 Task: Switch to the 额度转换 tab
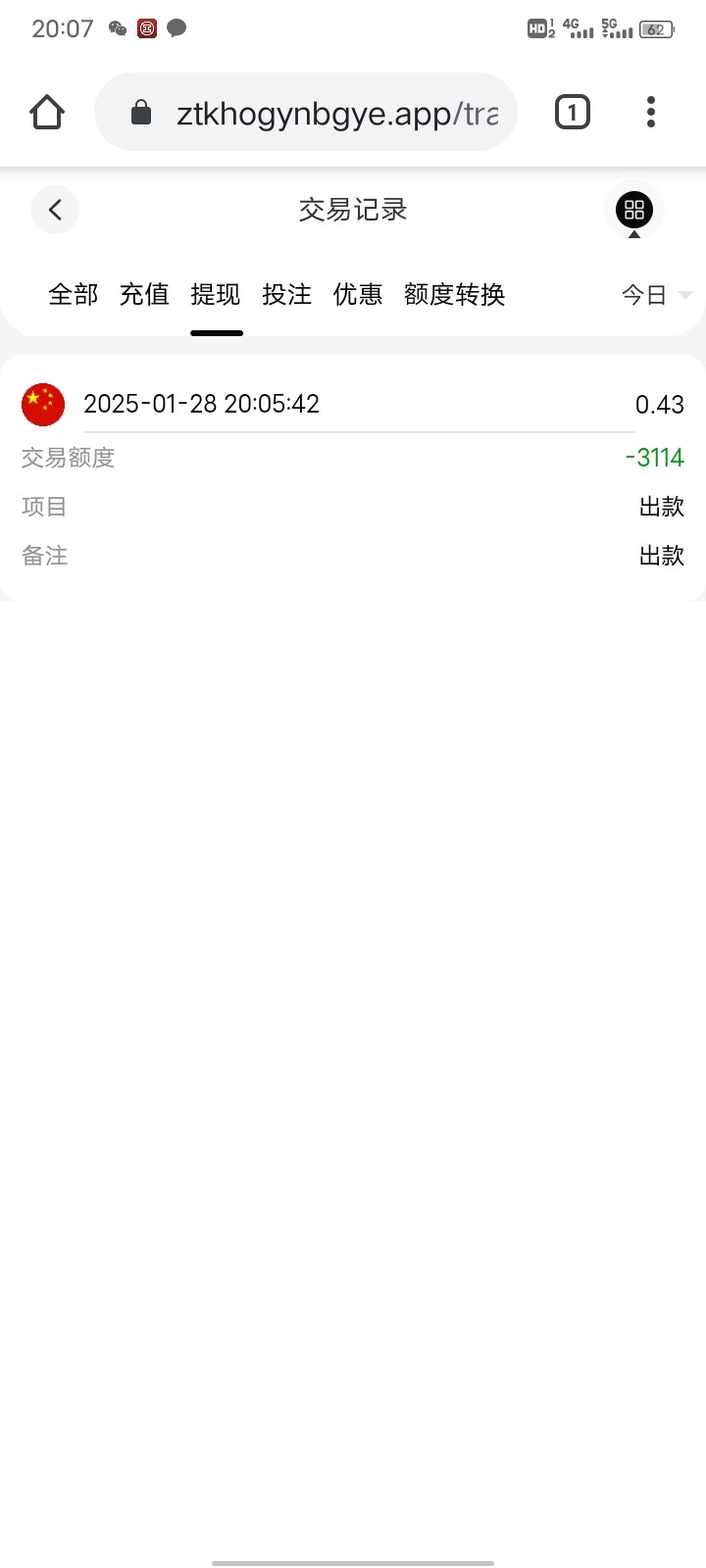[x=454, y=294]
